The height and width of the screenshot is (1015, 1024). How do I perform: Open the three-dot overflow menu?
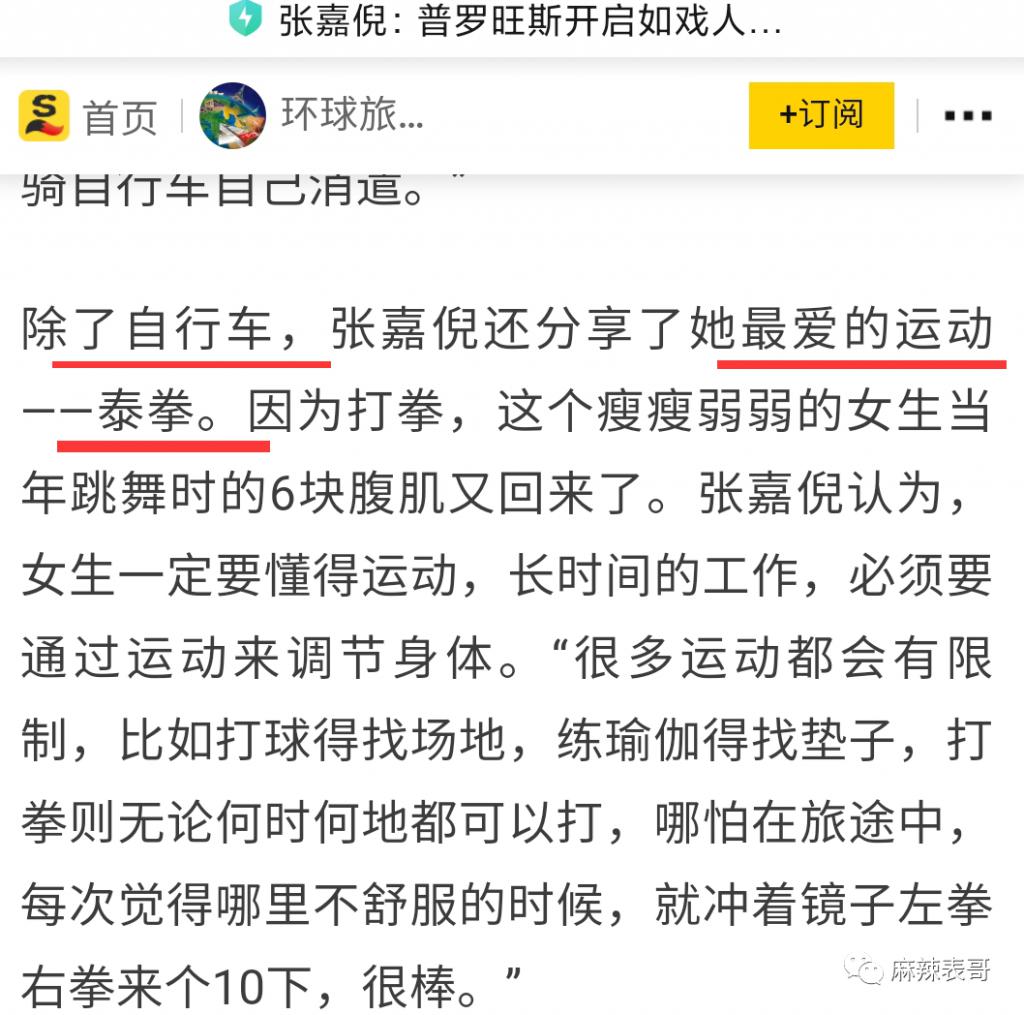968,116
